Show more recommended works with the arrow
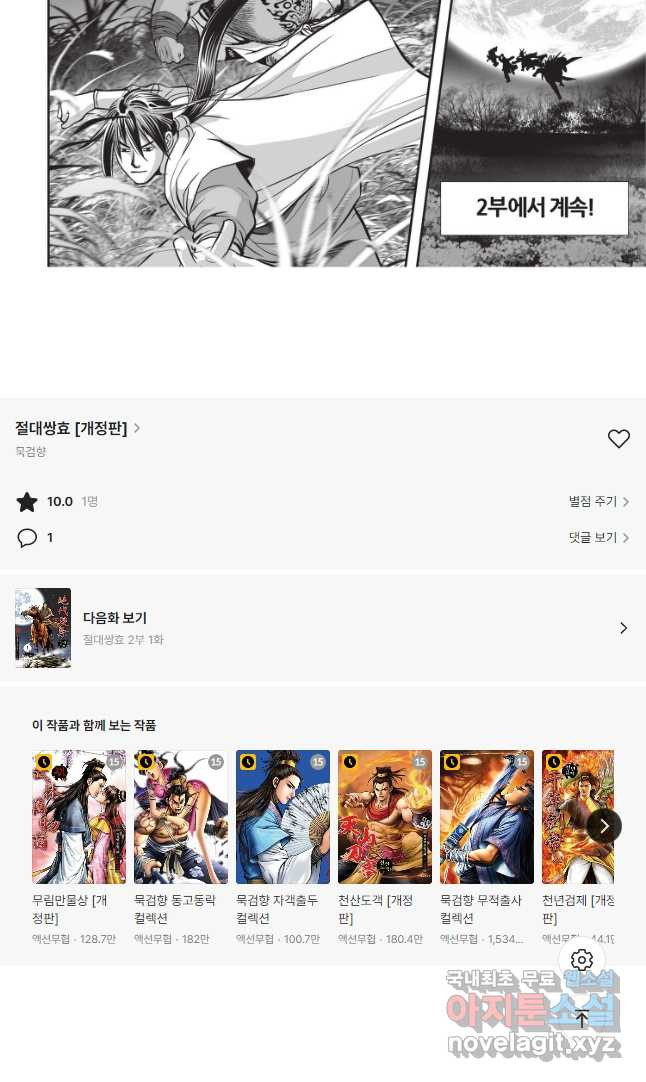The image size is (646, 1082). [x=604, y=826]
